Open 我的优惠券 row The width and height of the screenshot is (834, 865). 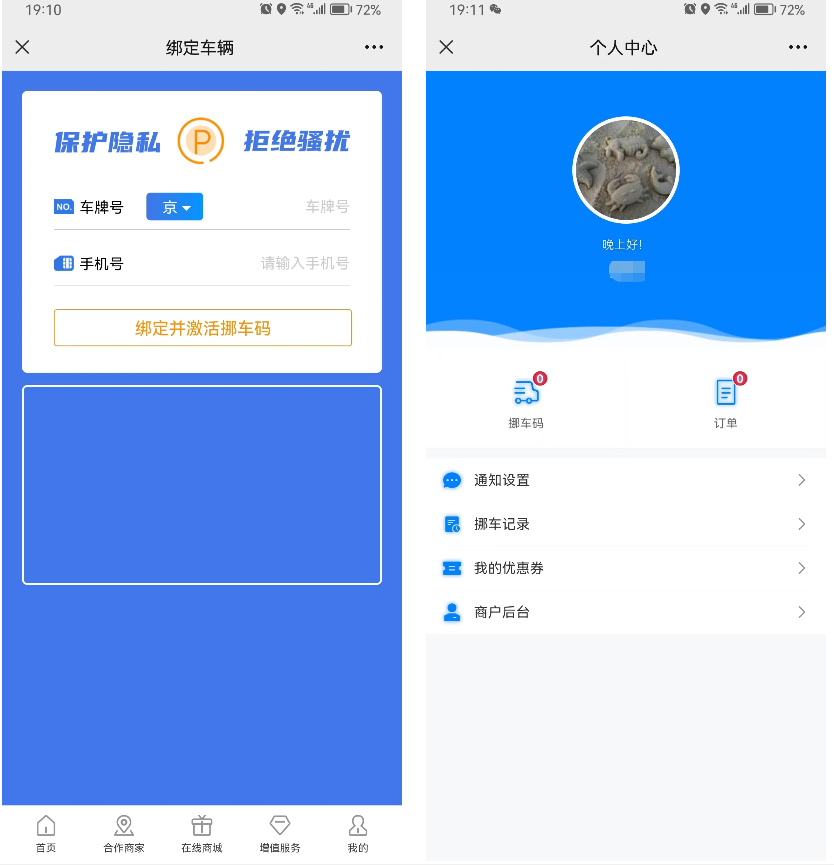(x=626, y=568)
